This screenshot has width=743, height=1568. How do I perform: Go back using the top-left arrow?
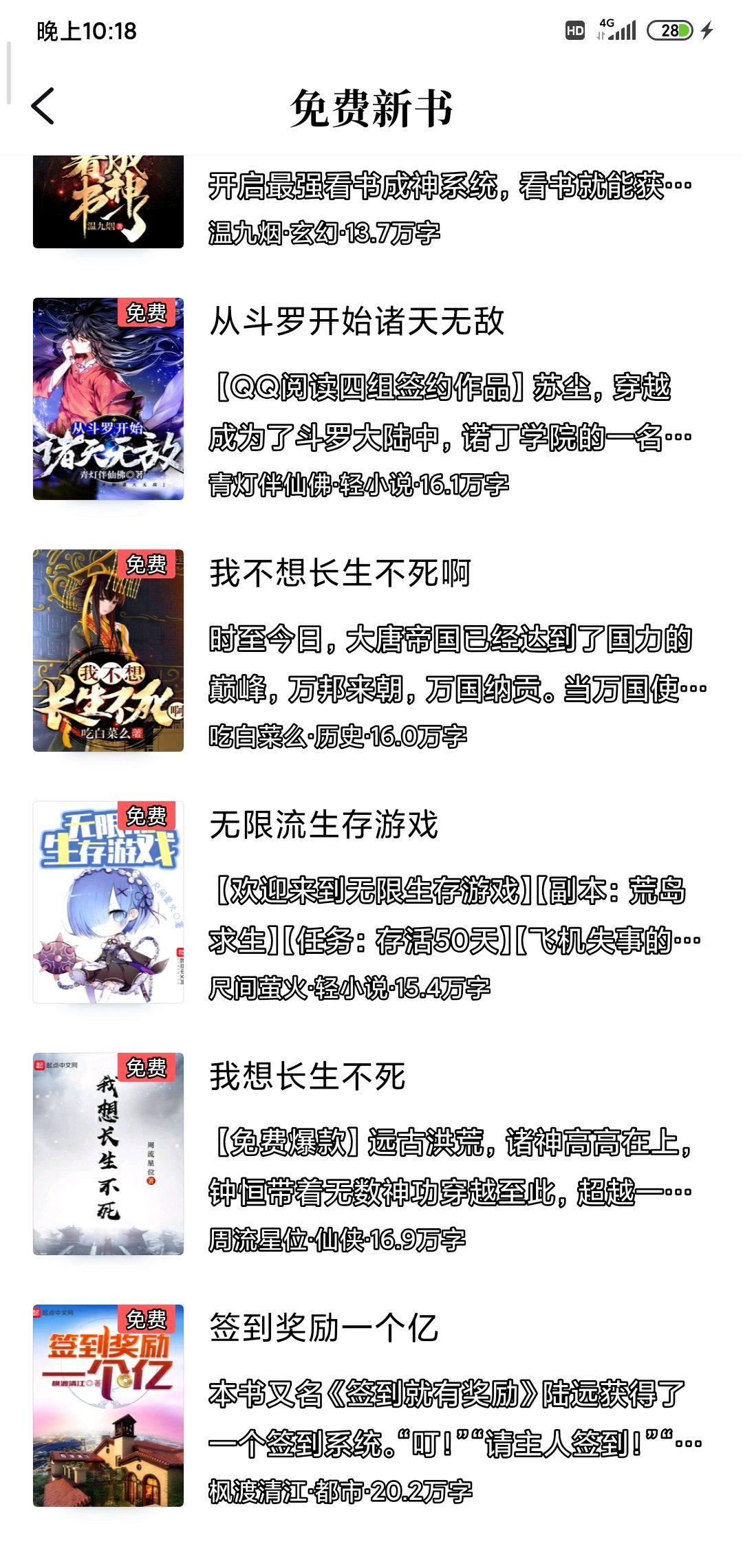click(x=43, y=107)
